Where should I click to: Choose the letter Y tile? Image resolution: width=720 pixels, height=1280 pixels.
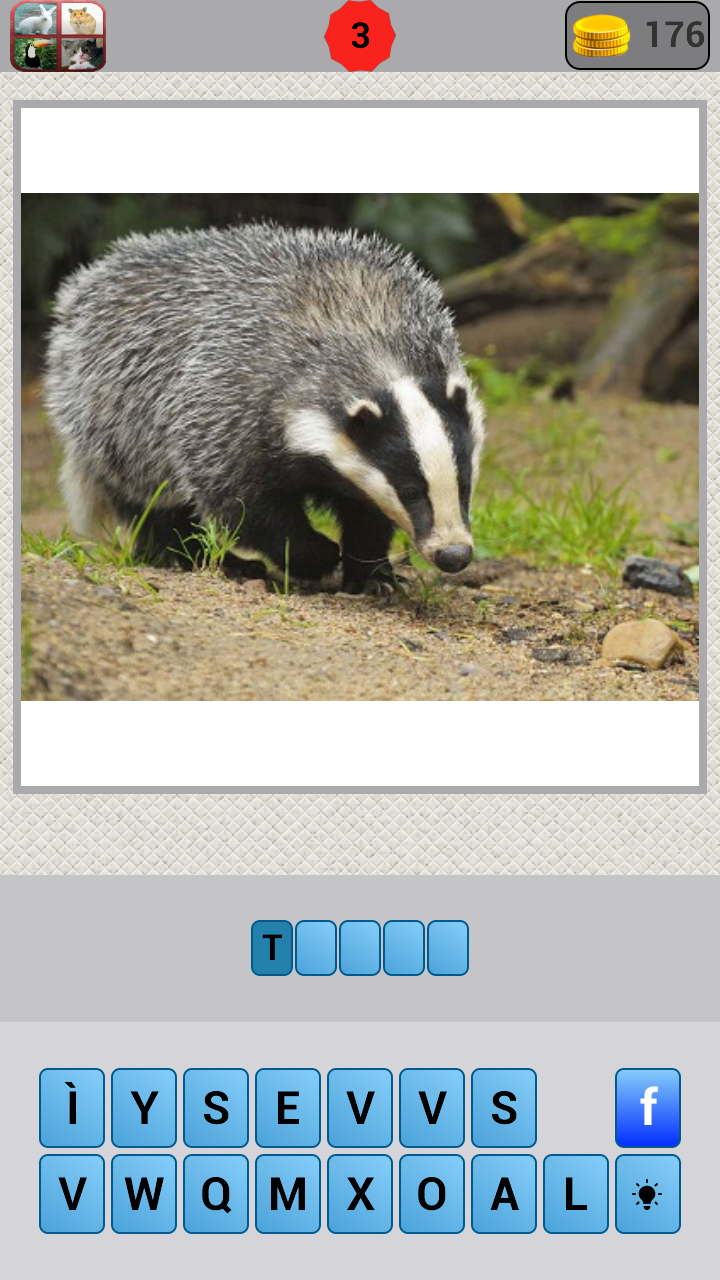tap(144, 1107)
